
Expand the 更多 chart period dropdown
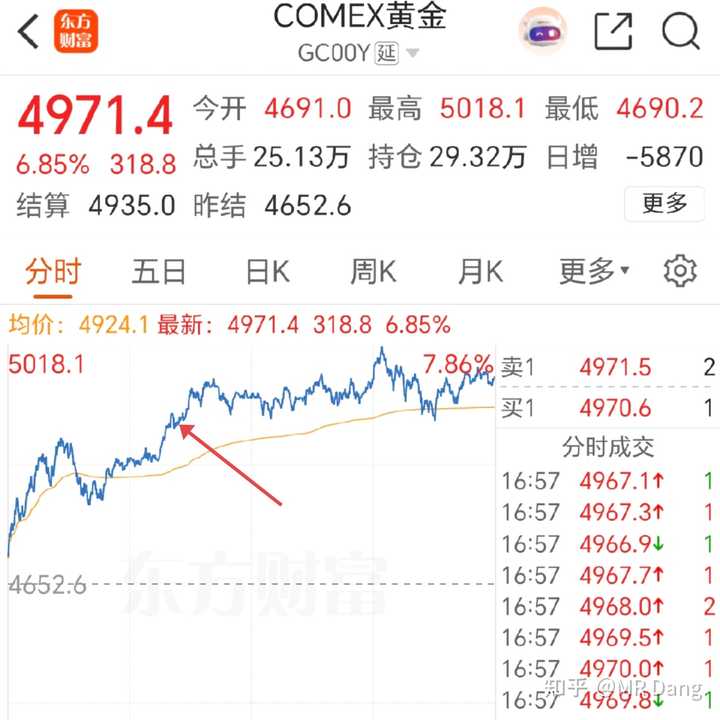tap(594, 271)
